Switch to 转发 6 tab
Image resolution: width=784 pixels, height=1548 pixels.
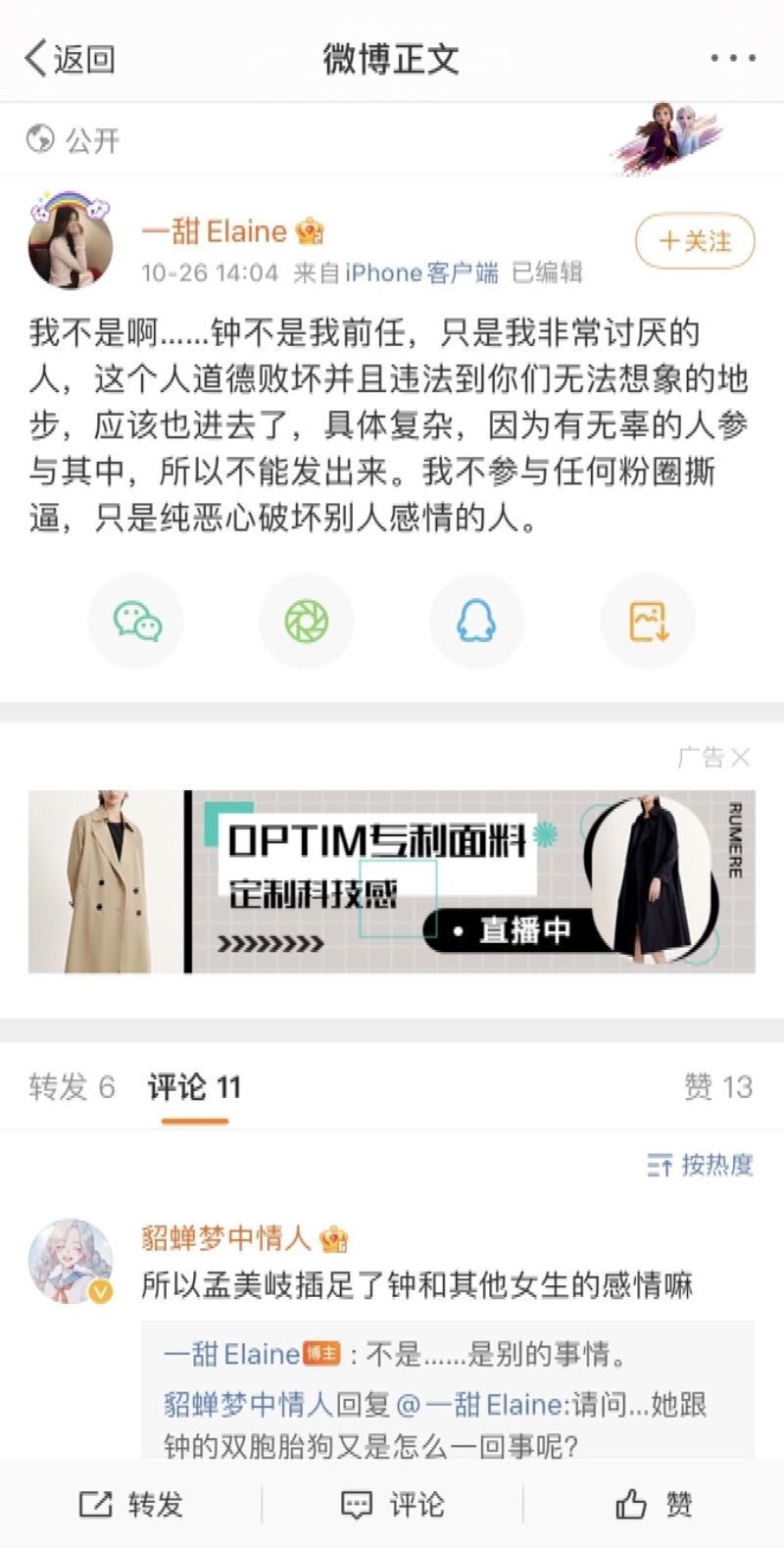point(72,1086)
